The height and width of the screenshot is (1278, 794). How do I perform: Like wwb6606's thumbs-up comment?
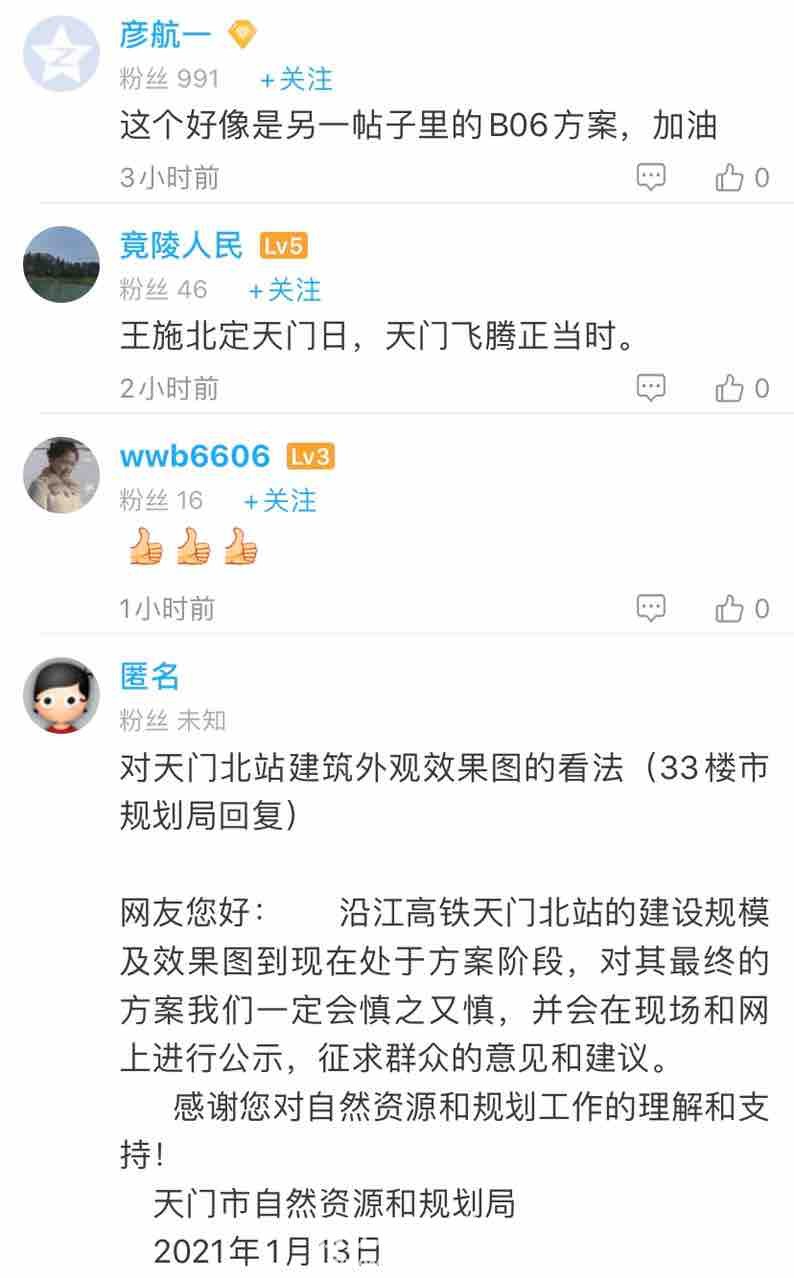731,608
